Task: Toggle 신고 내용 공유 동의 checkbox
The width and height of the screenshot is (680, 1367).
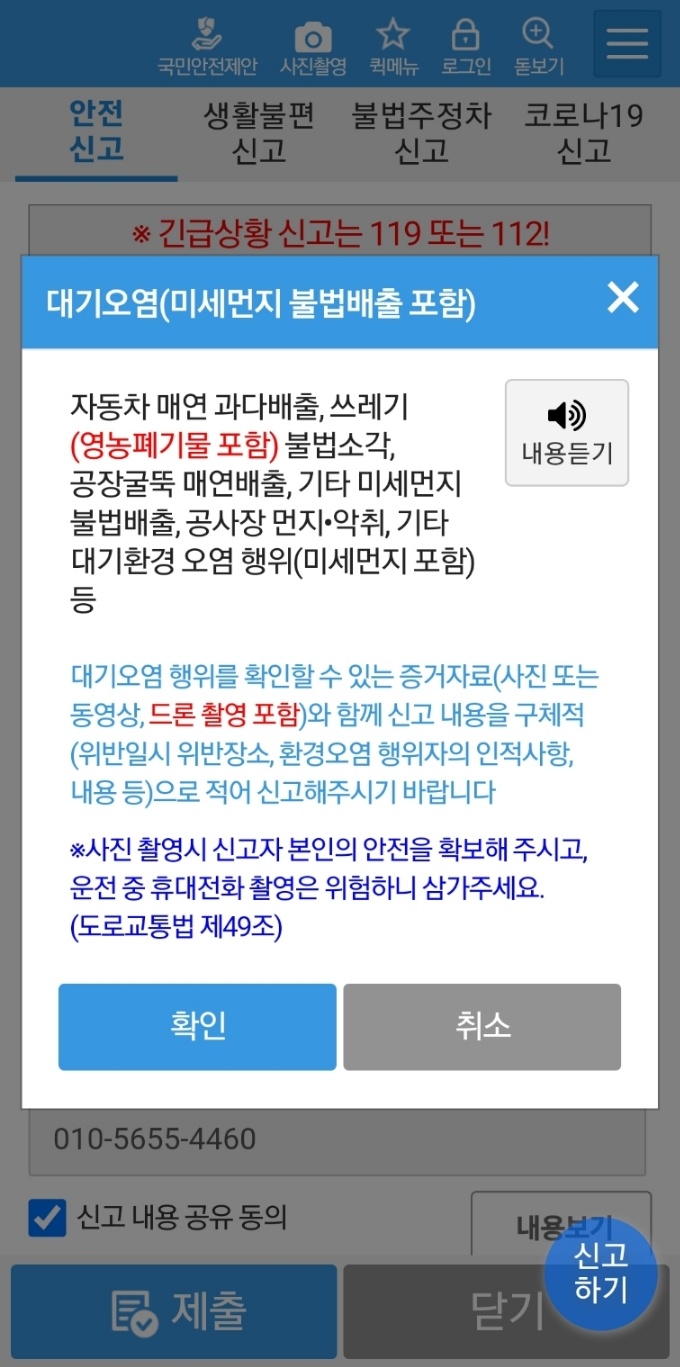Action: 47,1218
